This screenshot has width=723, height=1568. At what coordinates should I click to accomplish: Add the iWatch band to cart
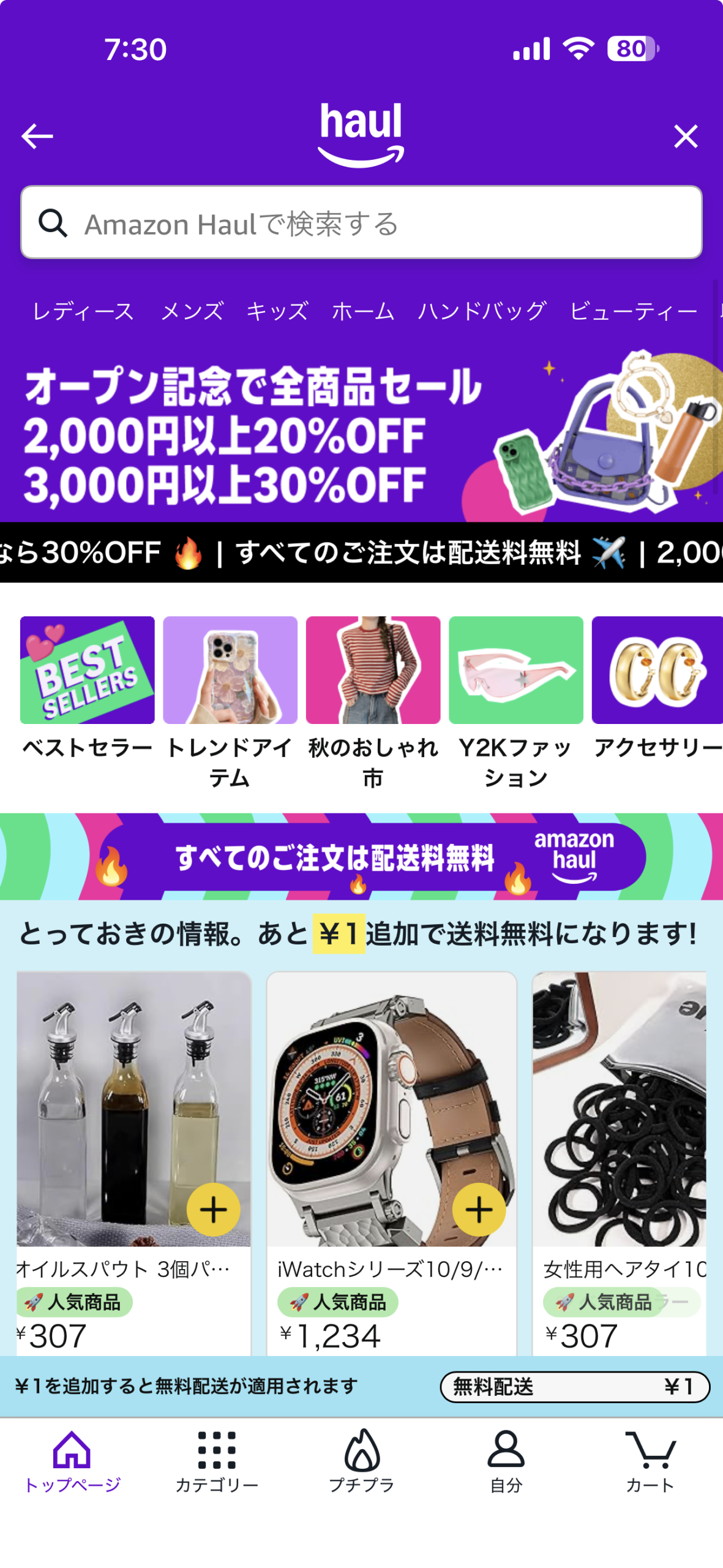click(x=479, y=1210)
